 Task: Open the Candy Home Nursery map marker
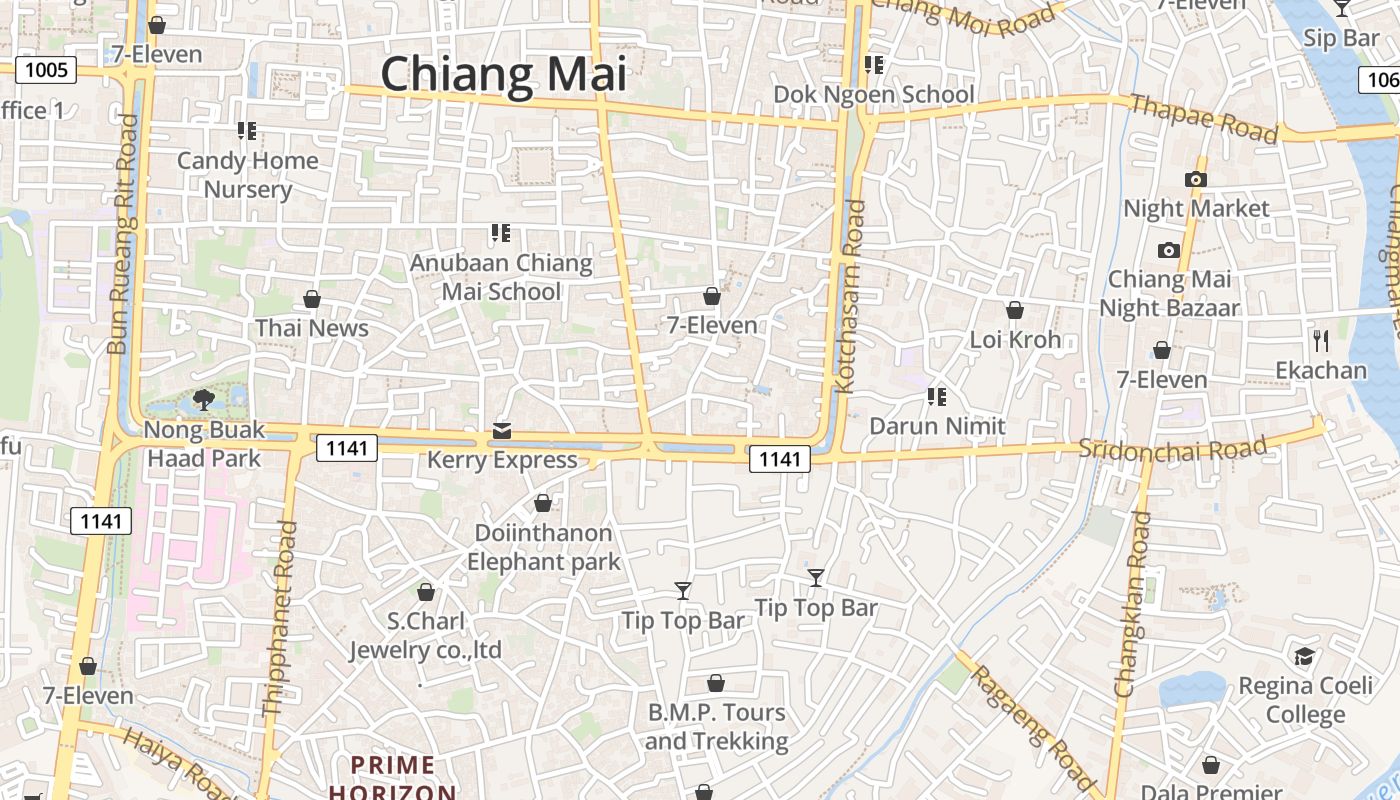[x=247, y=131]
